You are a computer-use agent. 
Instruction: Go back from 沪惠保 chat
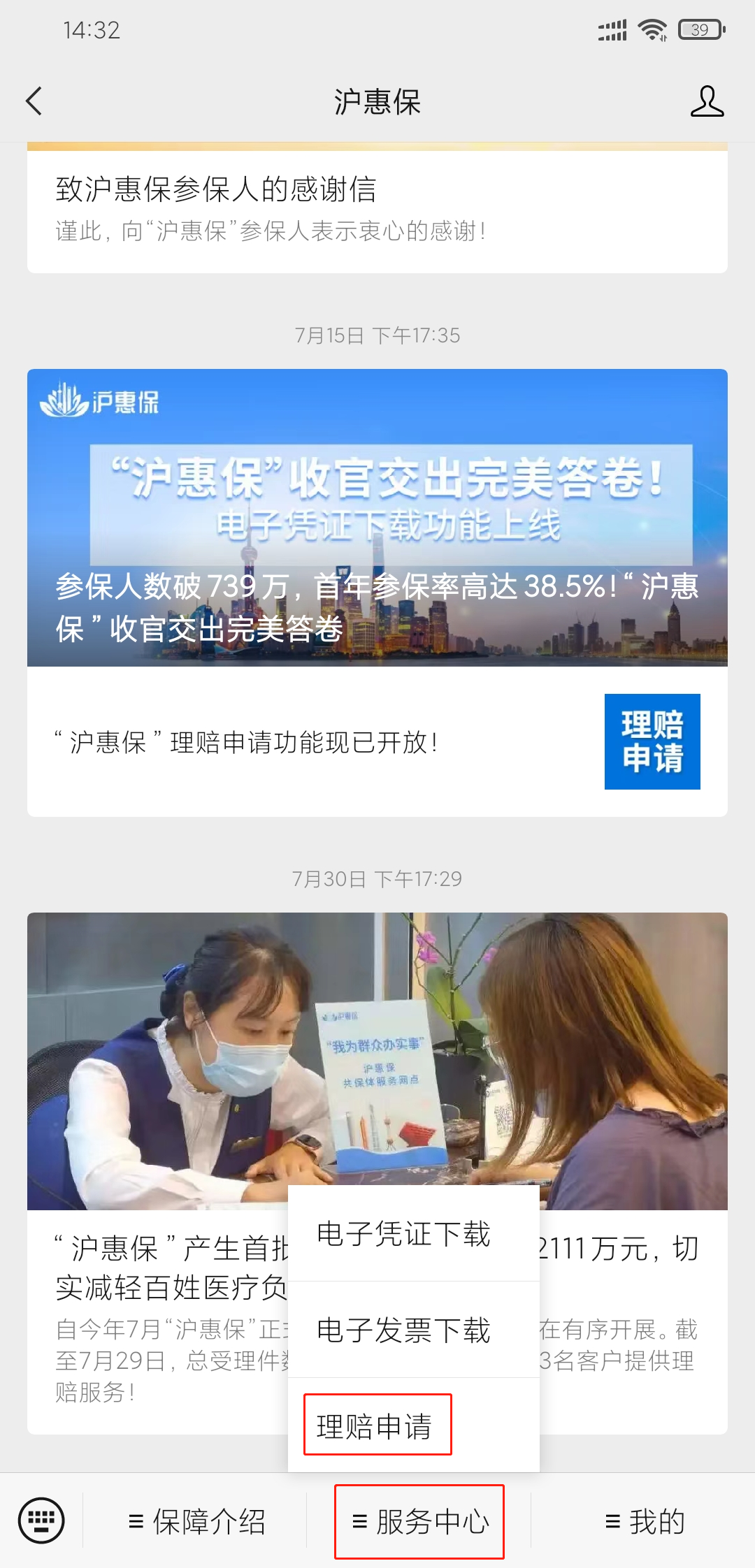34,101
